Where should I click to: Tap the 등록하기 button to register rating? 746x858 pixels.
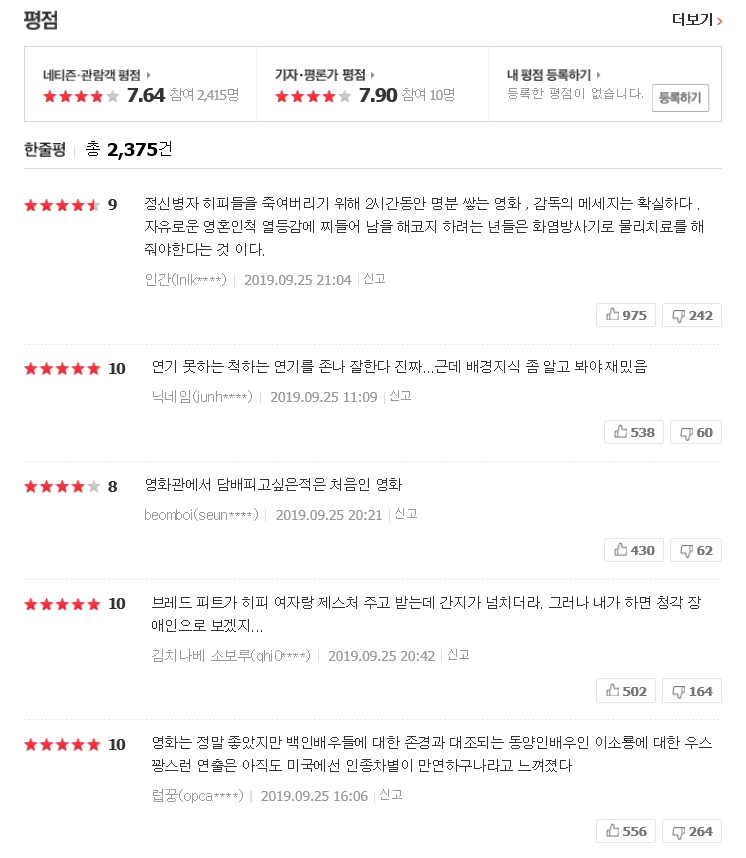pos(681,97)
